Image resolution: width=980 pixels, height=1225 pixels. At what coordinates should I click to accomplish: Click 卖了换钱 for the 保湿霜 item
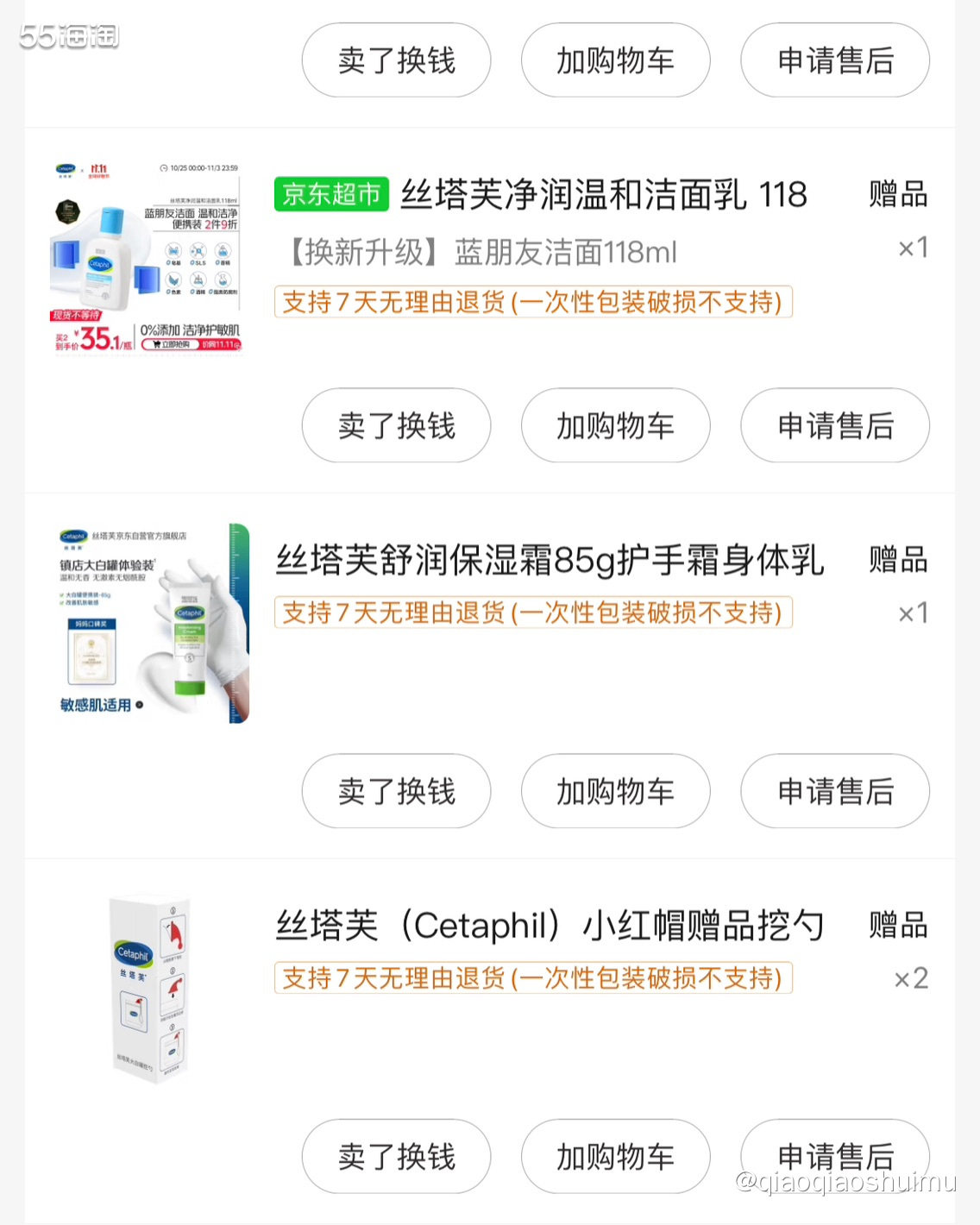pos(396,791)
